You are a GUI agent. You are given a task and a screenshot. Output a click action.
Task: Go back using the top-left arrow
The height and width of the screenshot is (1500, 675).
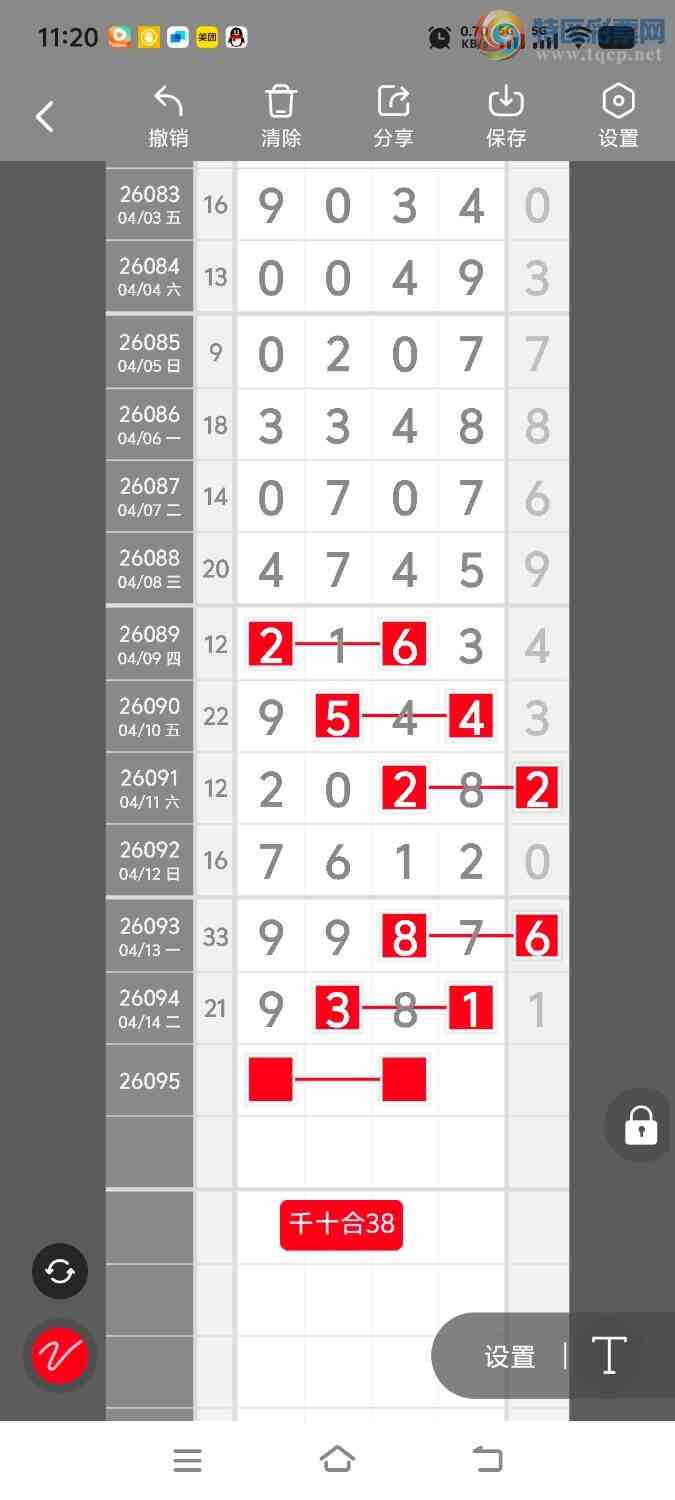pos(45,117)
